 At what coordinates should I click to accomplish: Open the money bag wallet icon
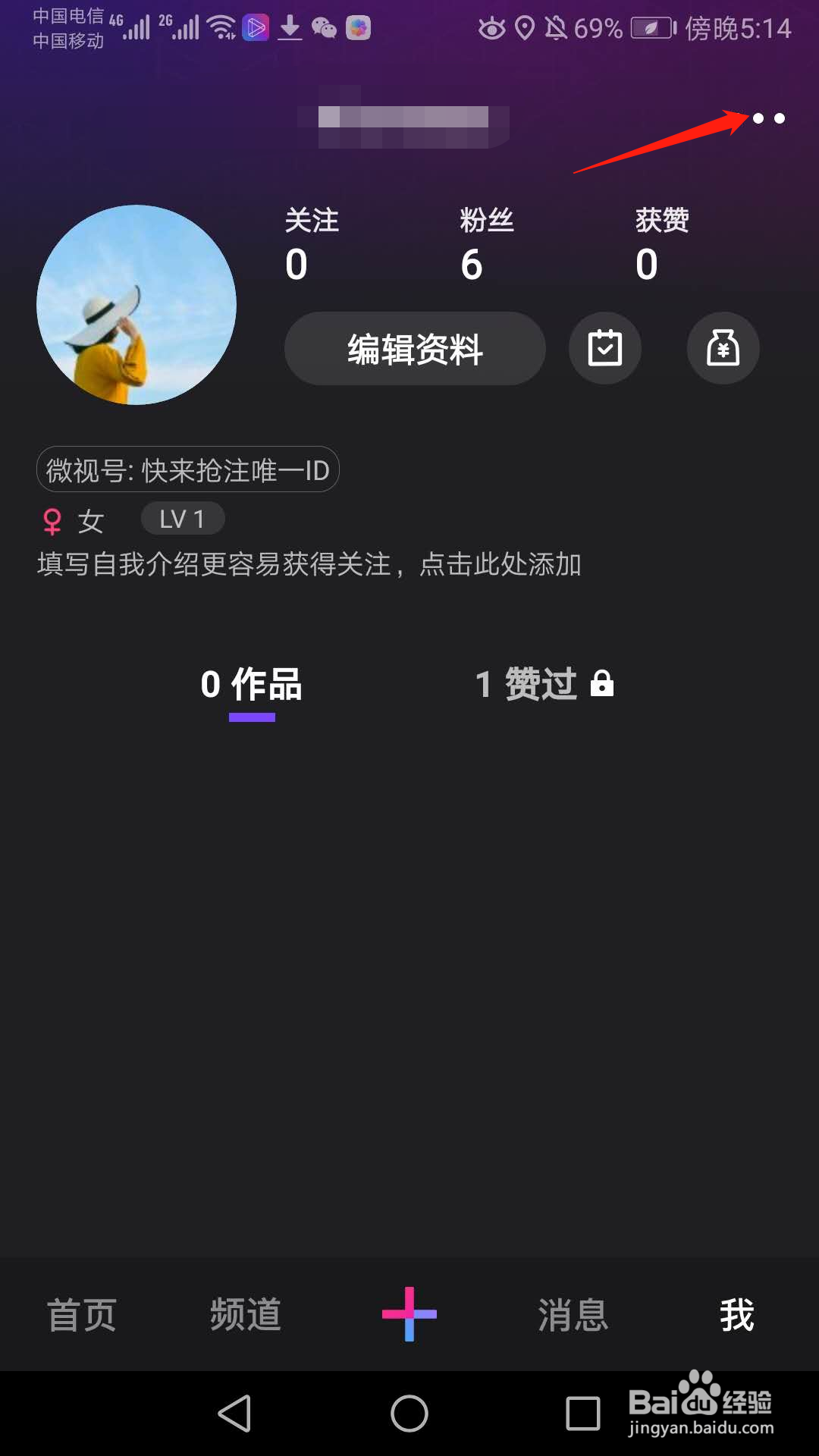pyautogui.click(x=723, y=348)
